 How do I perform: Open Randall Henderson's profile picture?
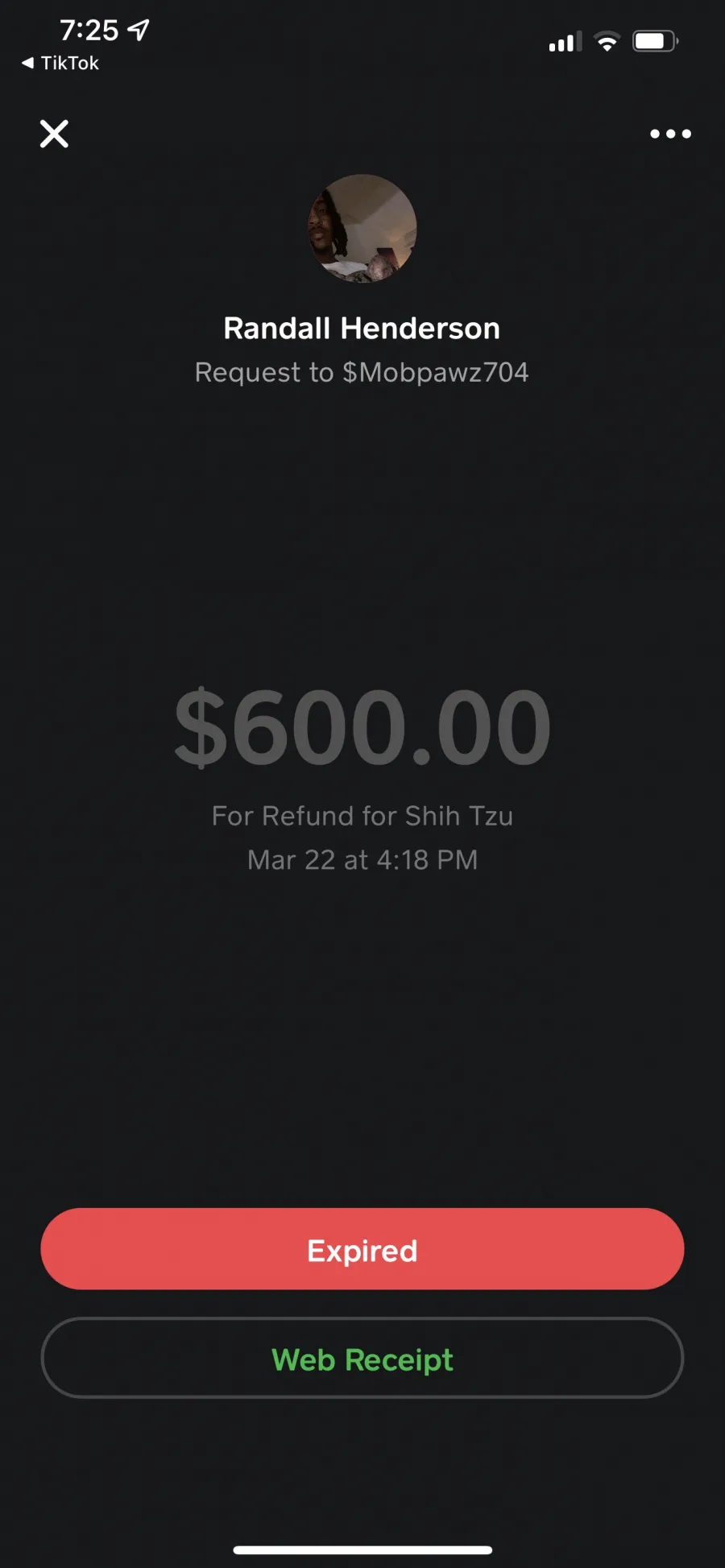pos(362,229)
